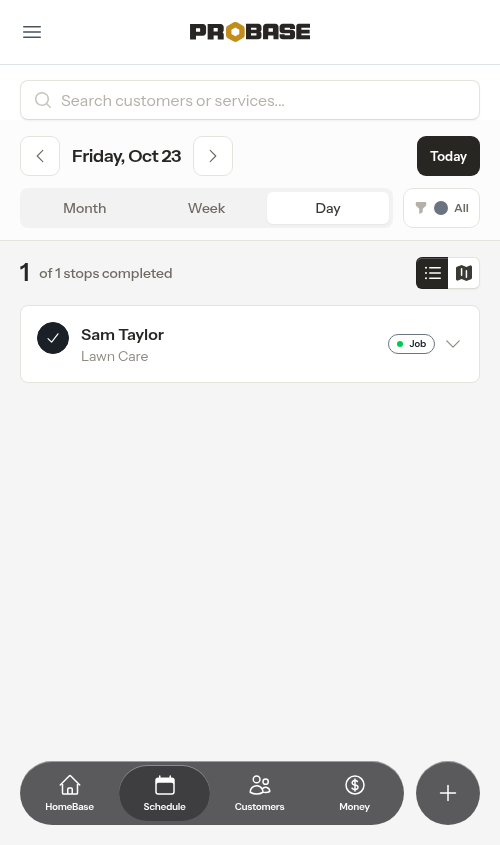
Task: Open the Money tab
Action: 355,793
